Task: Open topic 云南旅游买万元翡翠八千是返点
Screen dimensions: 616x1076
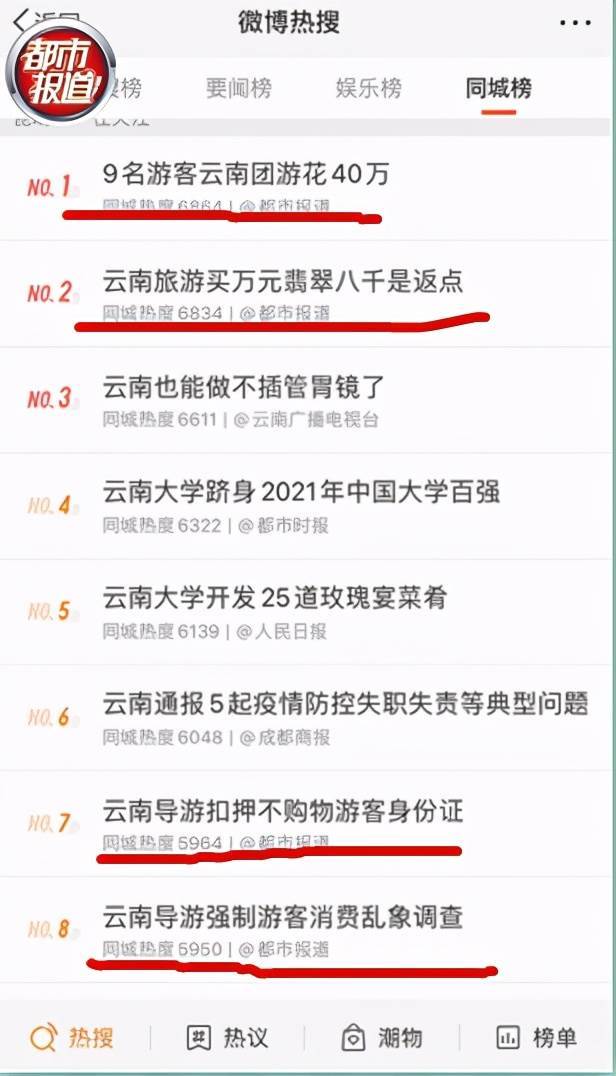Action: point(305,294)
